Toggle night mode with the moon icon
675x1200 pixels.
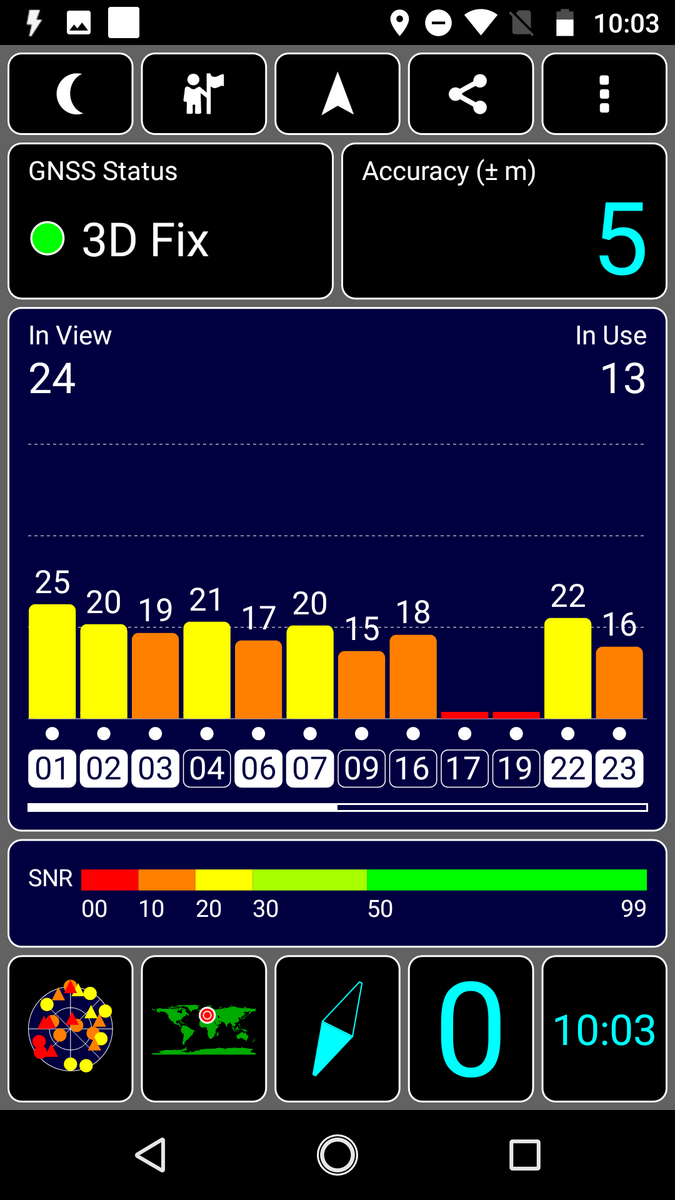pyautogui.click(x=70, y=94)
